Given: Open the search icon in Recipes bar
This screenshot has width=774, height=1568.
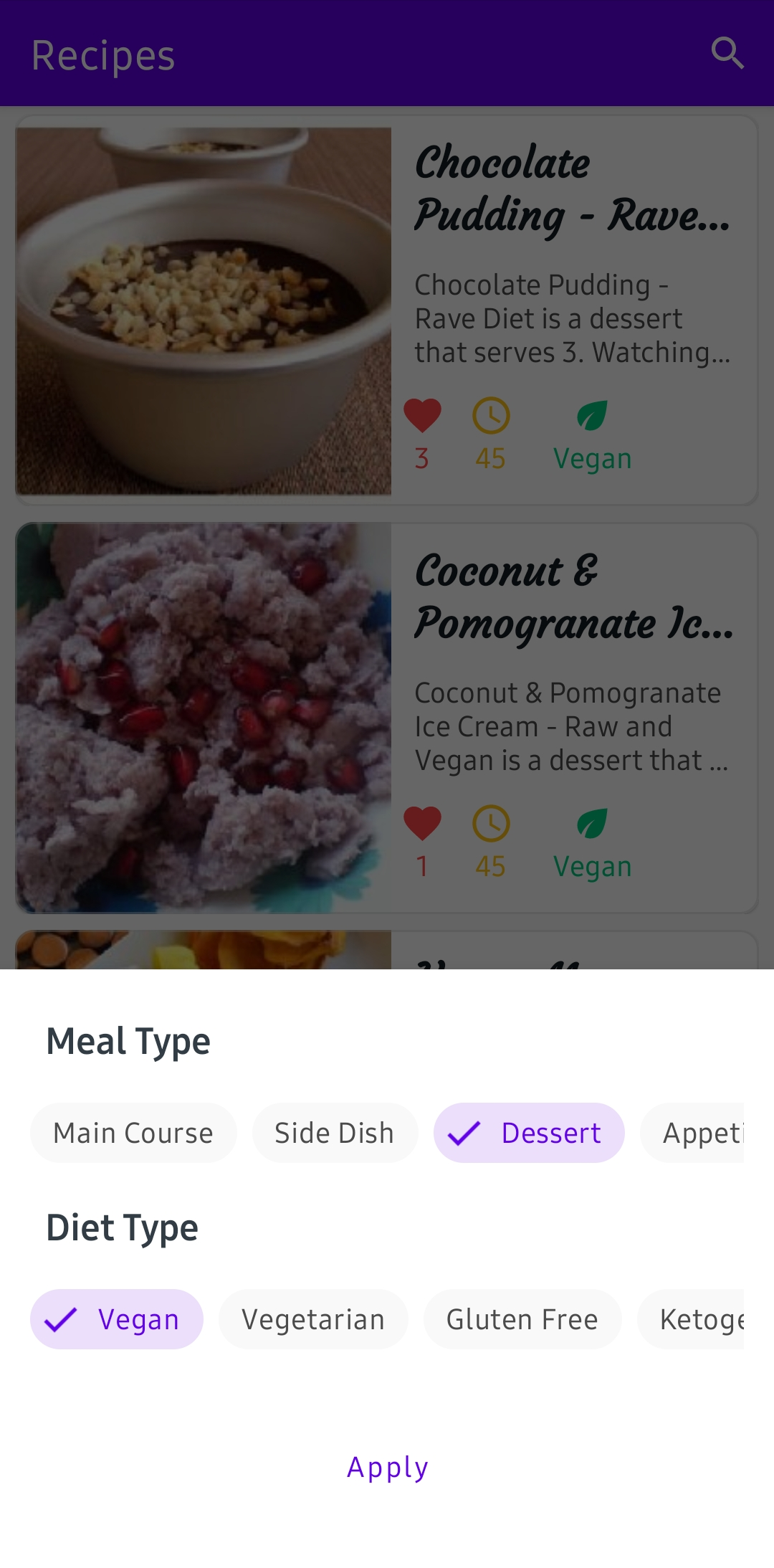Looking at the screenshot, I should tap(727, 54).
